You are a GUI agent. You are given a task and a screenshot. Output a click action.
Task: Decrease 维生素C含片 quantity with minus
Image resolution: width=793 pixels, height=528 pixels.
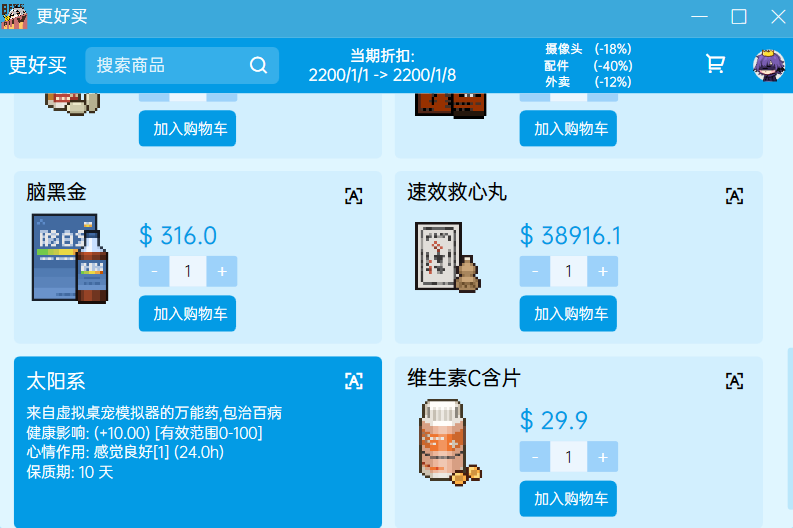(535, 457)
